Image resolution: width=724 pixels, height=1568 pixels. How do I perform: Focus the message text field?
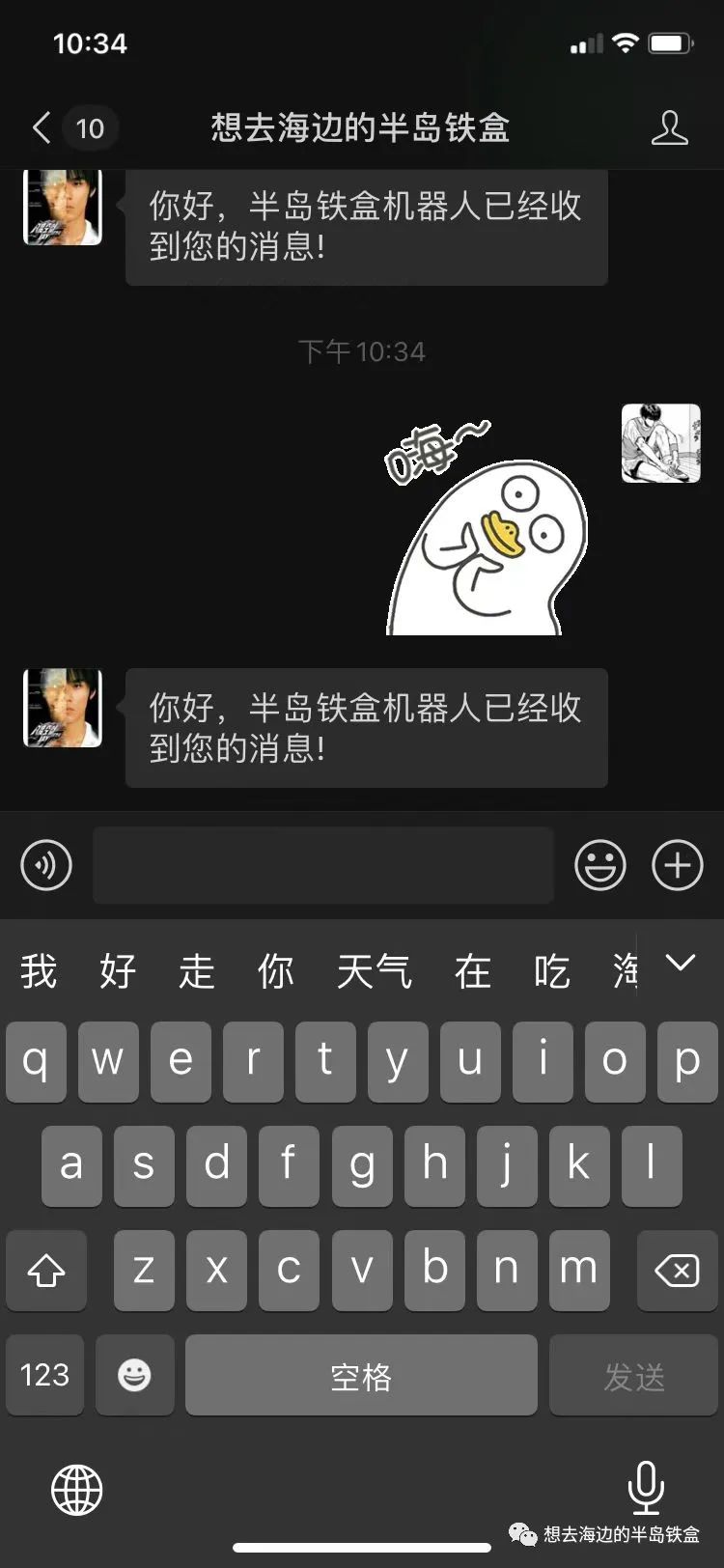(x=322, y=865)
